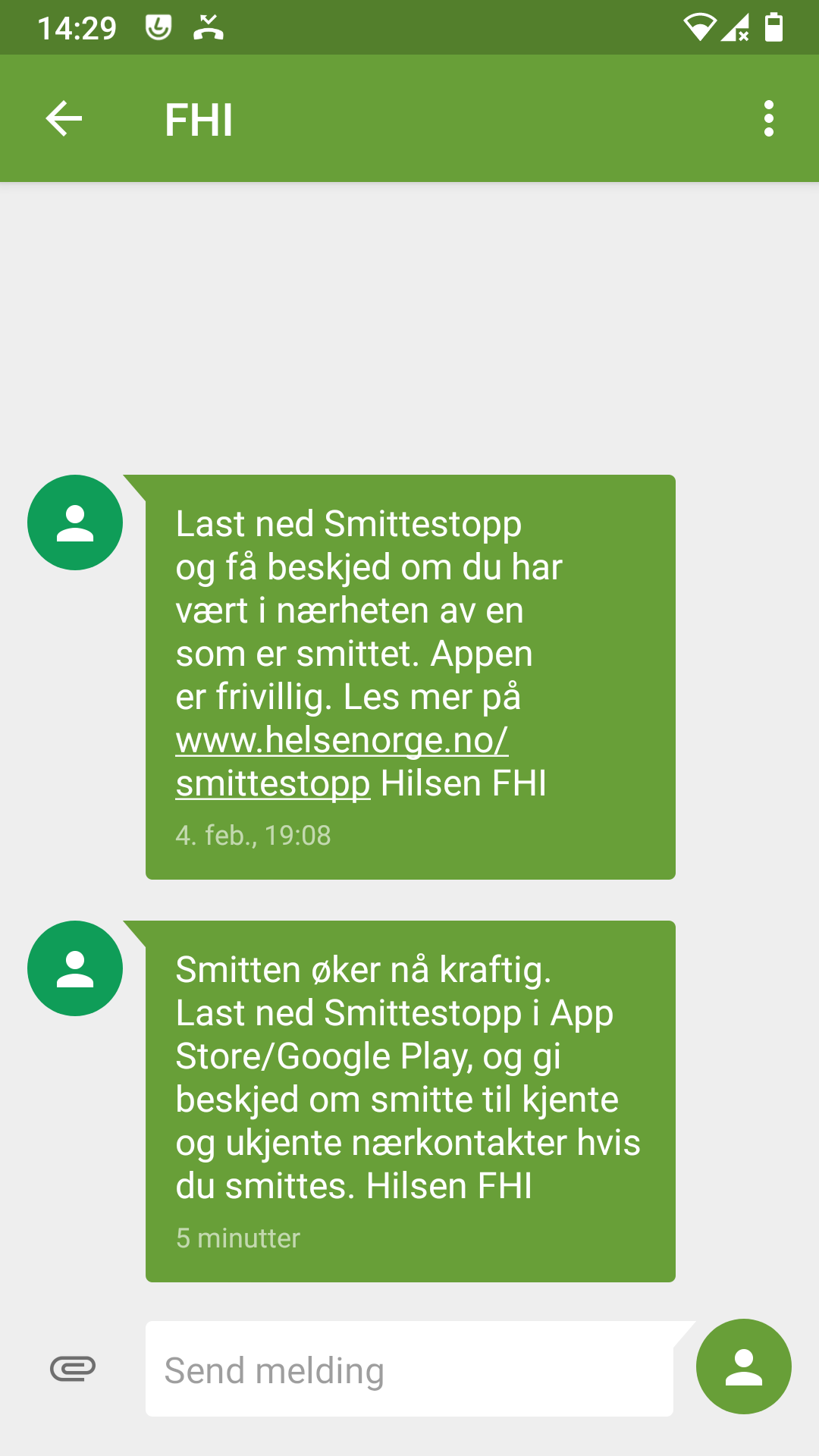Image resolution: width=819 pixels, height=1456 pixels.
Task: Open the www.helsenorge.no/smittestopp link
Action: click(341, 761)
